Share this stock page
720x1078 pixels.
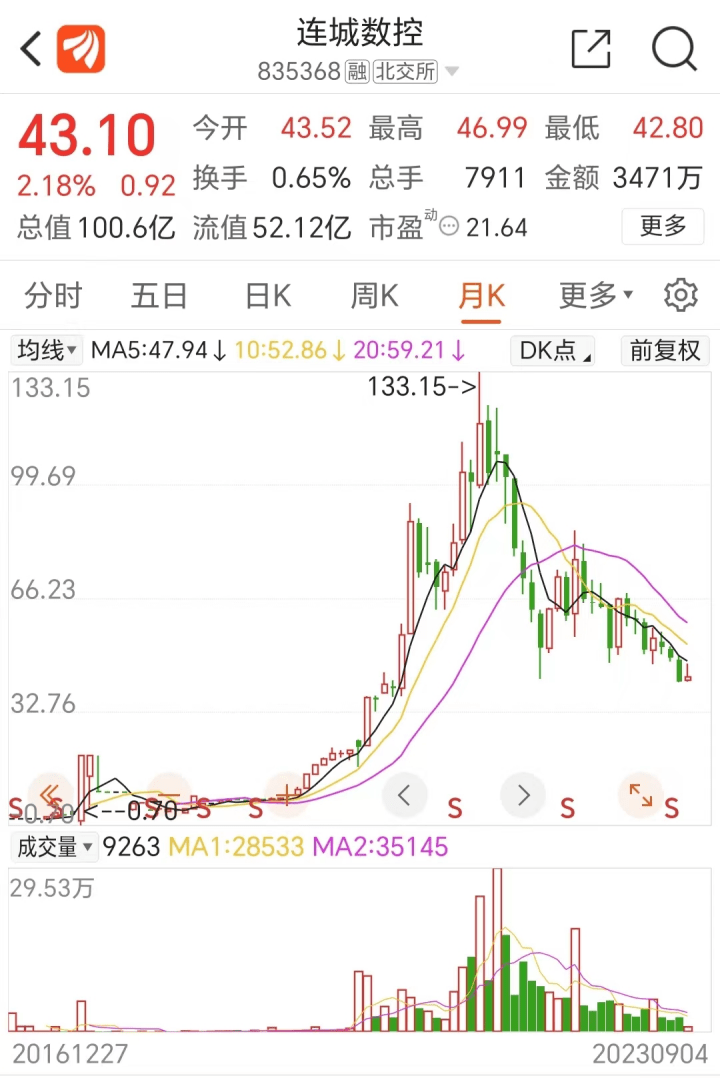click(590, 48)
